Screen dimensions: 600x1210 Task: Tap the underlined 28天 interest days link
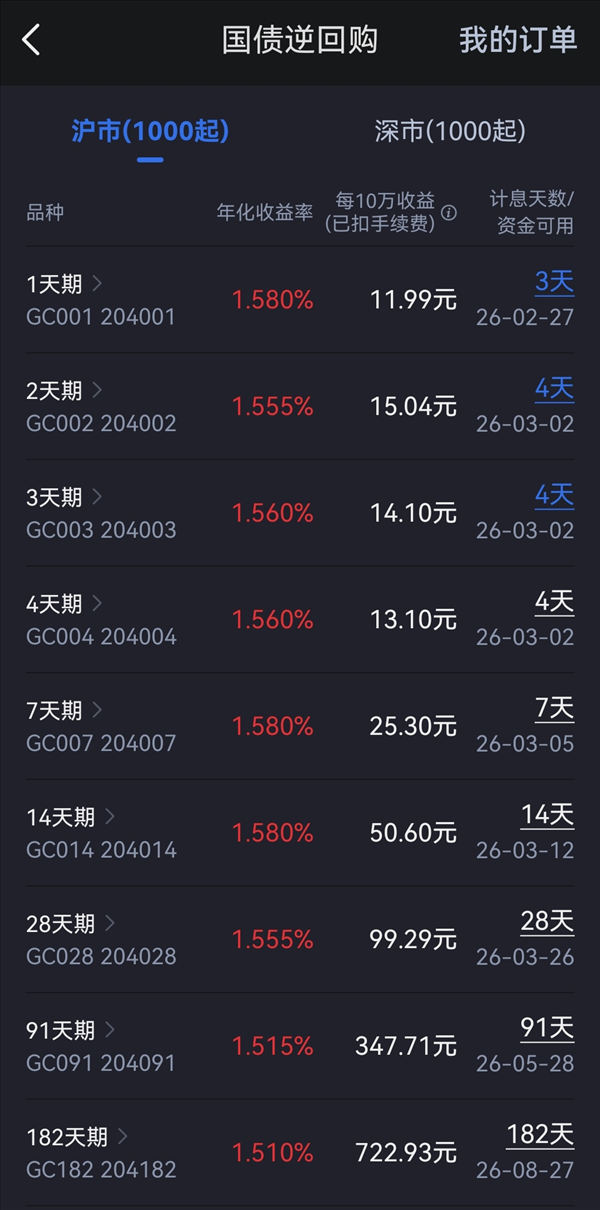click(x=547, y=921)
